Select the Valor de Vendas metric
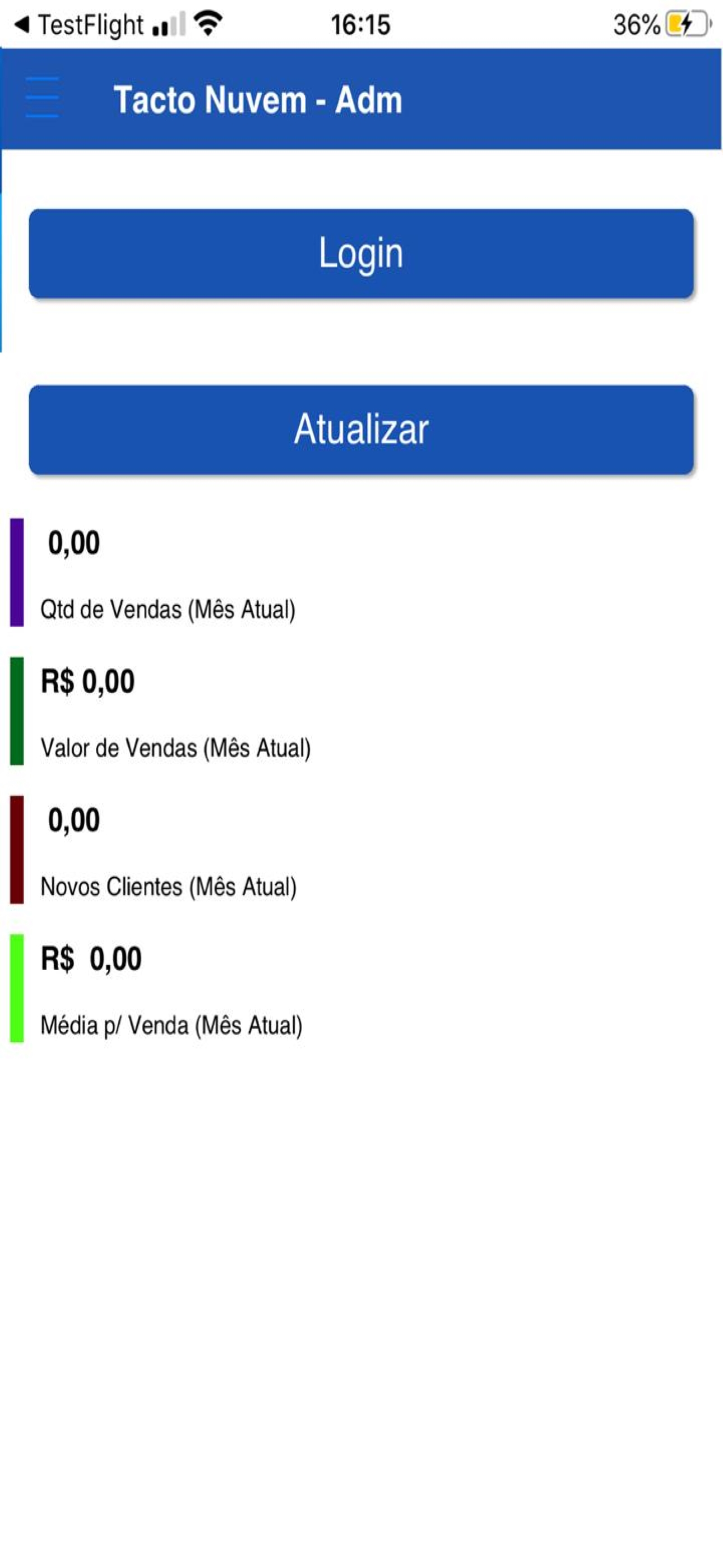This screenshot has height=1568, width=723. pyautogui.click(x=176, y=748)
